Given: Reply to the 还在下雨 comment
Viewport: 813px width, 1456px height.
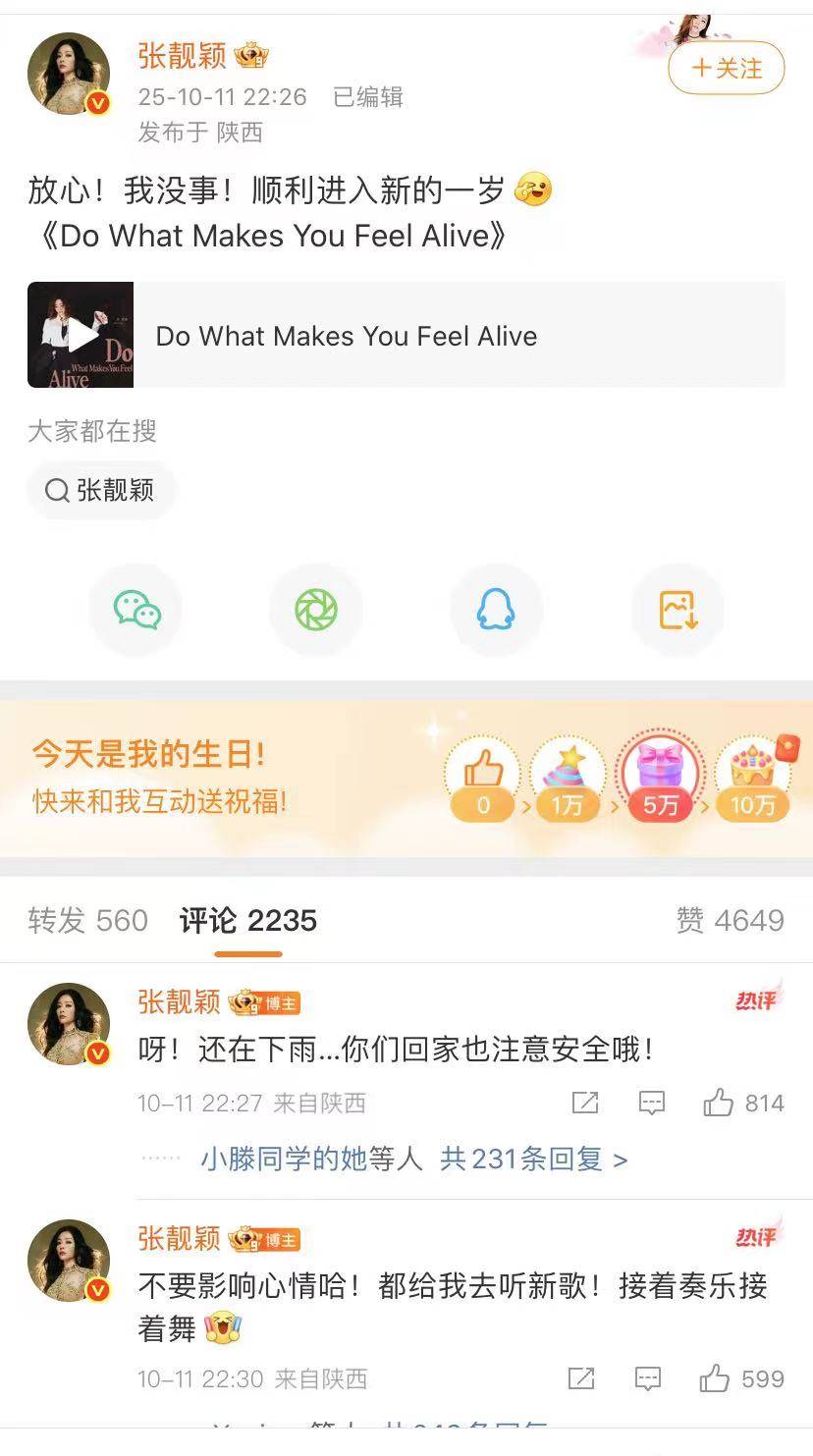Looking at the screenshot, I should (652, 1103).
